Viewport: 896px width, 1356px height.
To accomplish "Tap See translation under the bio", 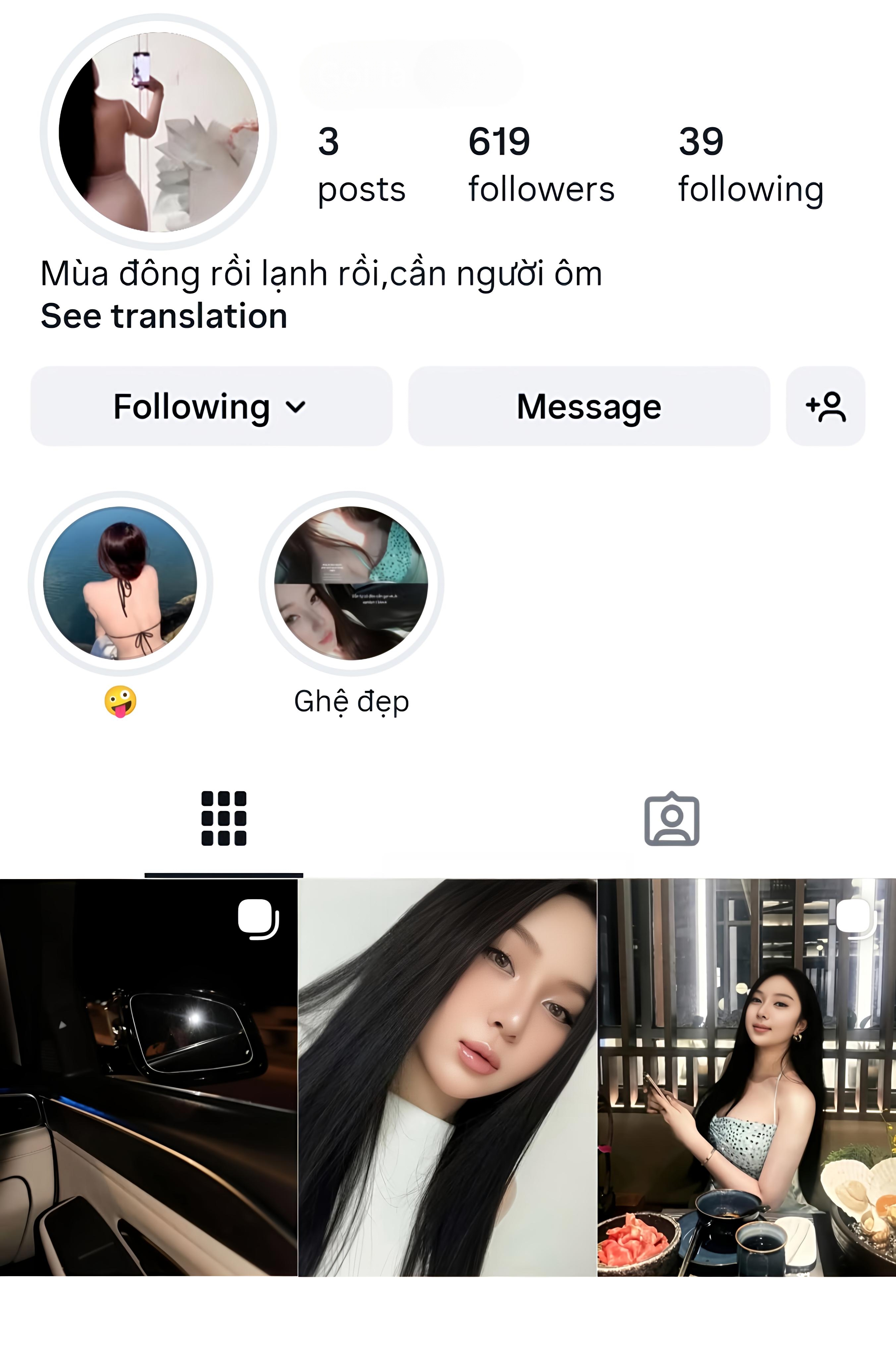I will click(x=164, y=316).
